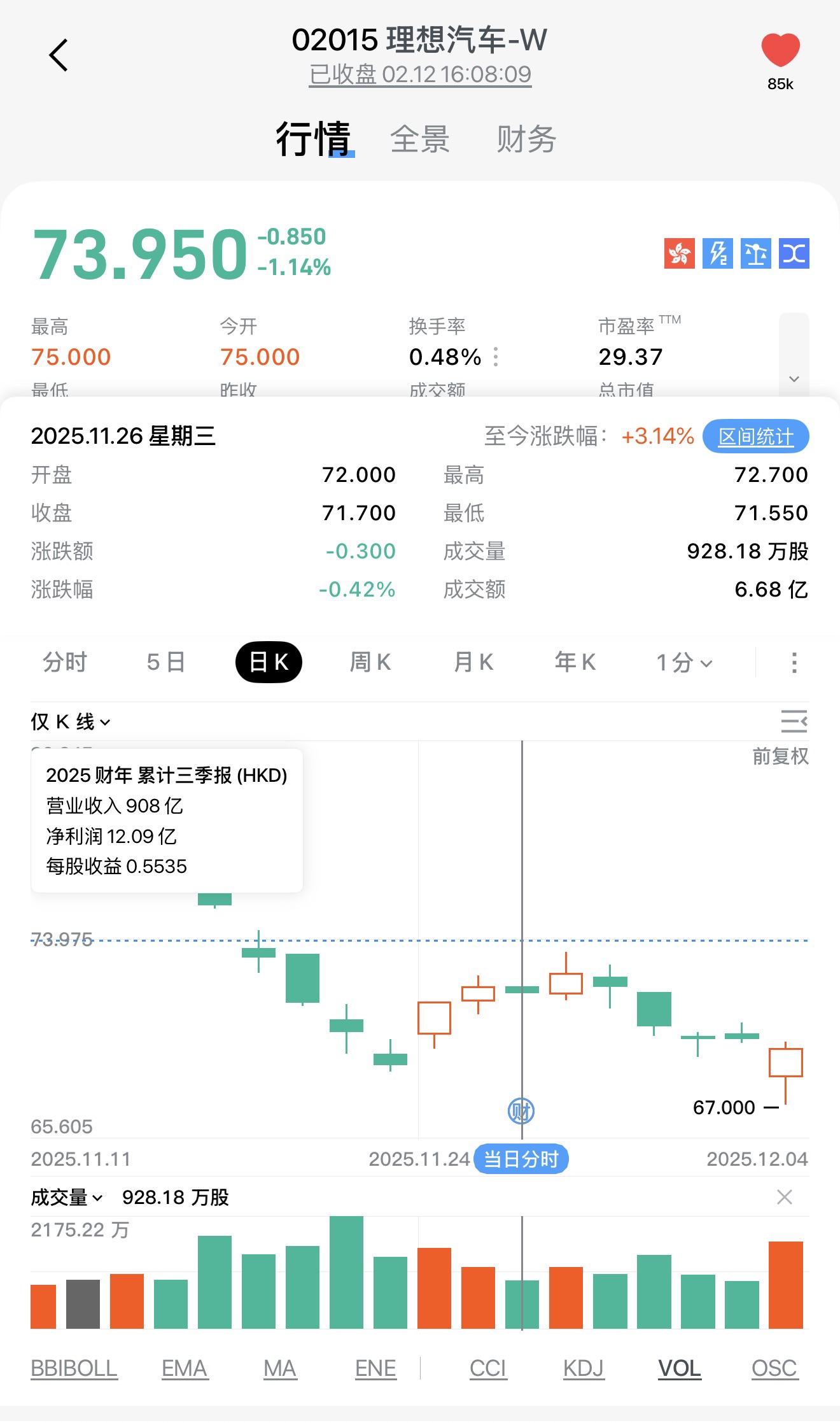Switch chart to 年K
840x1423 pixels.
pyautogui.click(x=575, y=662)
